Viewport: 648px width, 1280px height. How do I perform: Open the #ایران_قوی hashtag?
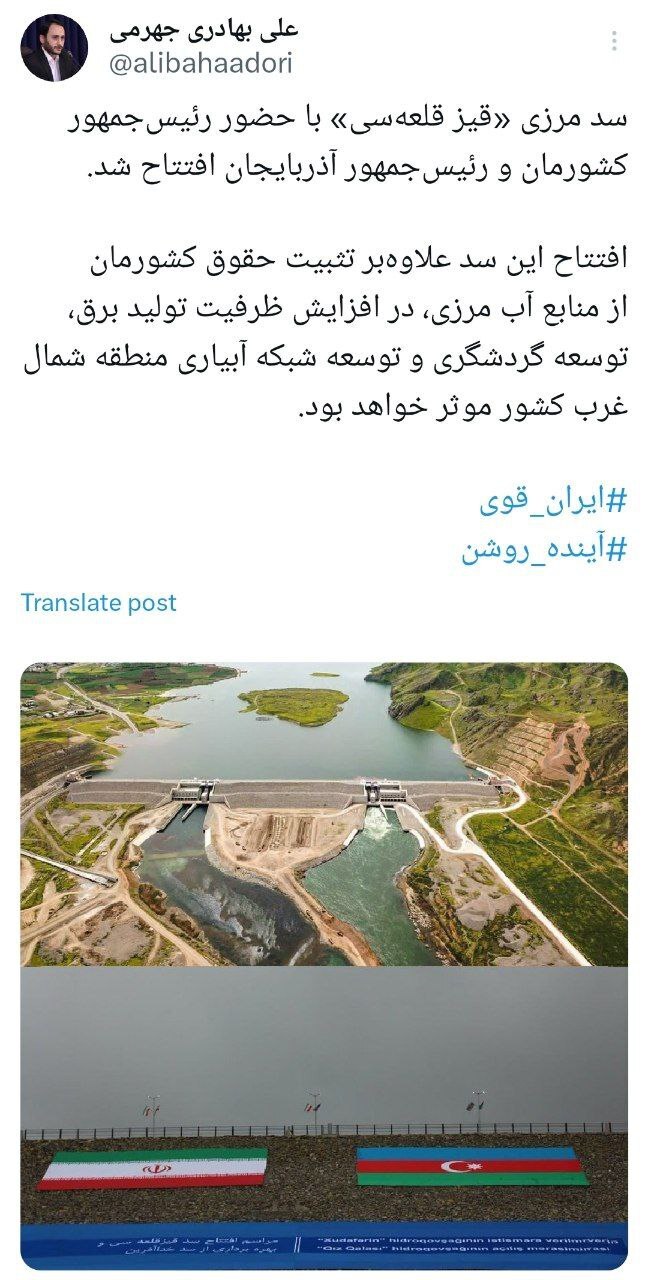553,502
